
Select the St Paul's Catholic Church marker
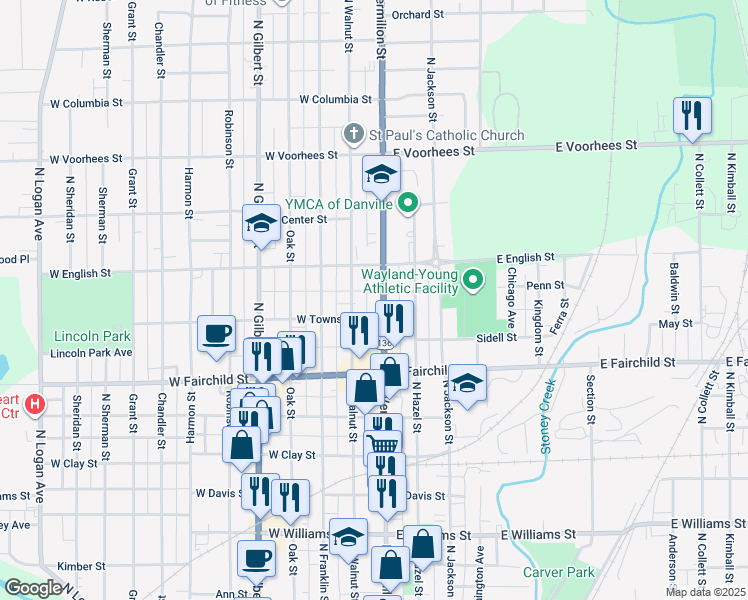point(353,134)
